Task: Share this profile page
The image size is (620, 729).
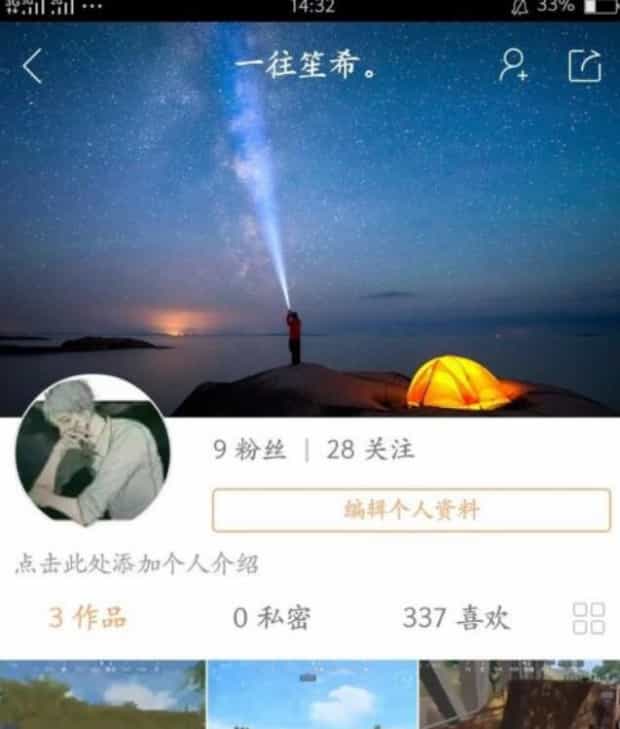Action: (585, 66)
